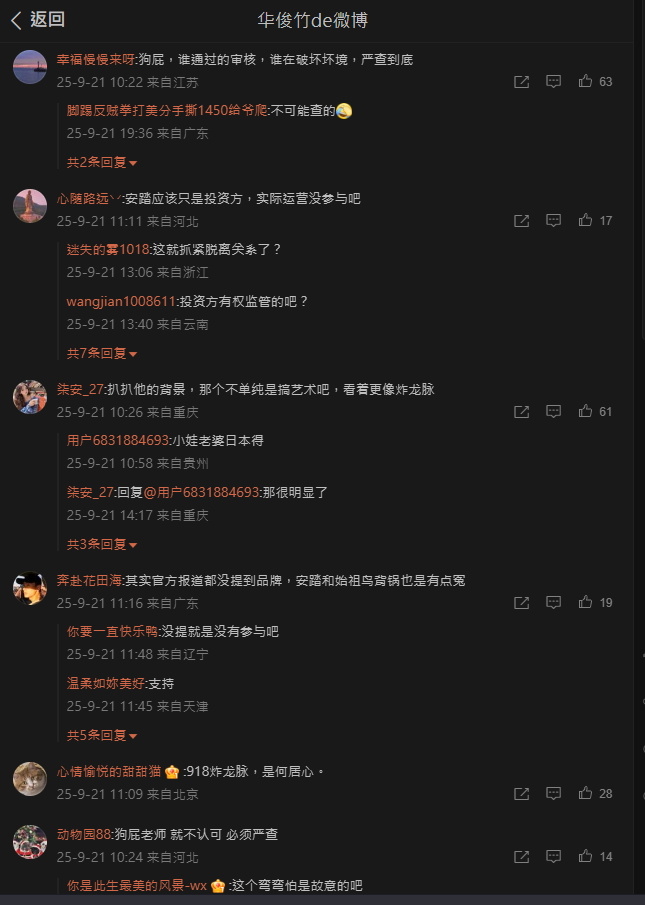
Task: Go back via 返回 button
Action: 38,19
